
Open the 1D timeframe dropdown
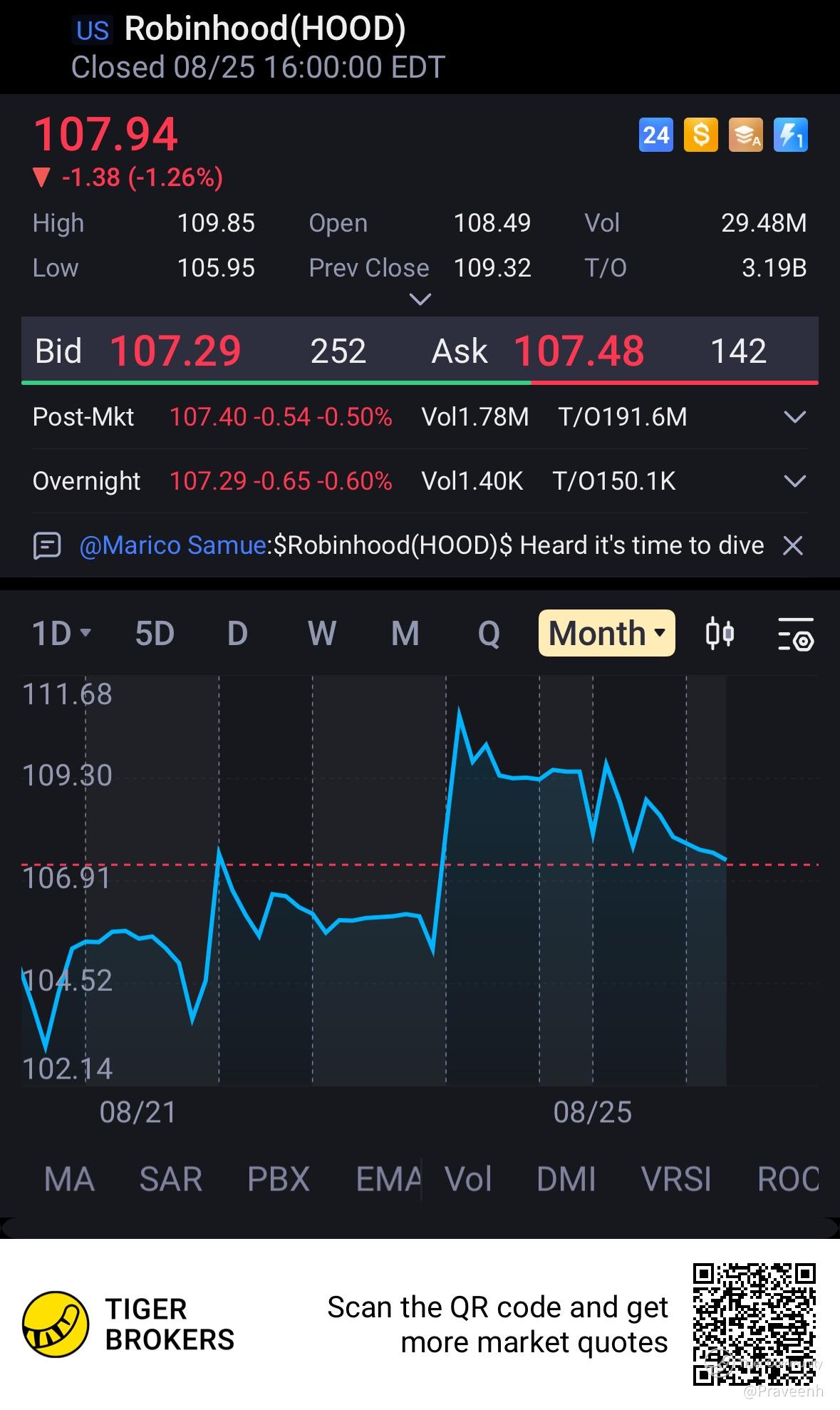point(61,633)
